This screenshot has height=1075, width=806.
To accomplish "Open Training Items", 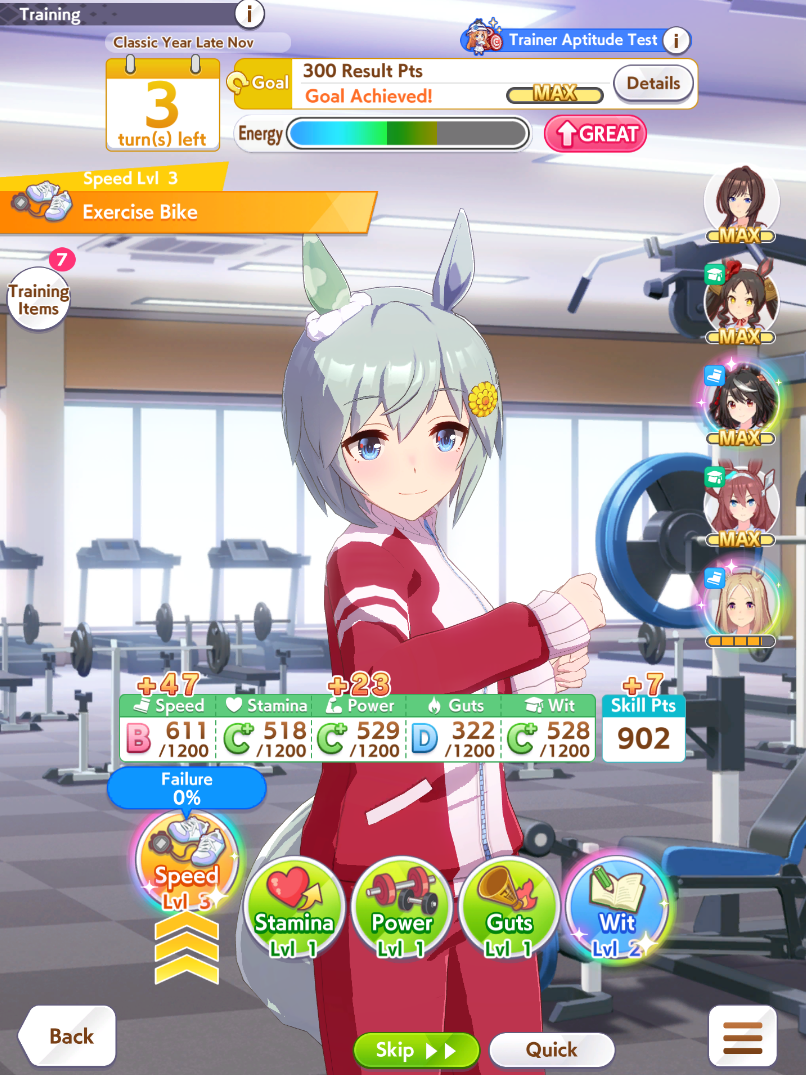I will 38,299.
